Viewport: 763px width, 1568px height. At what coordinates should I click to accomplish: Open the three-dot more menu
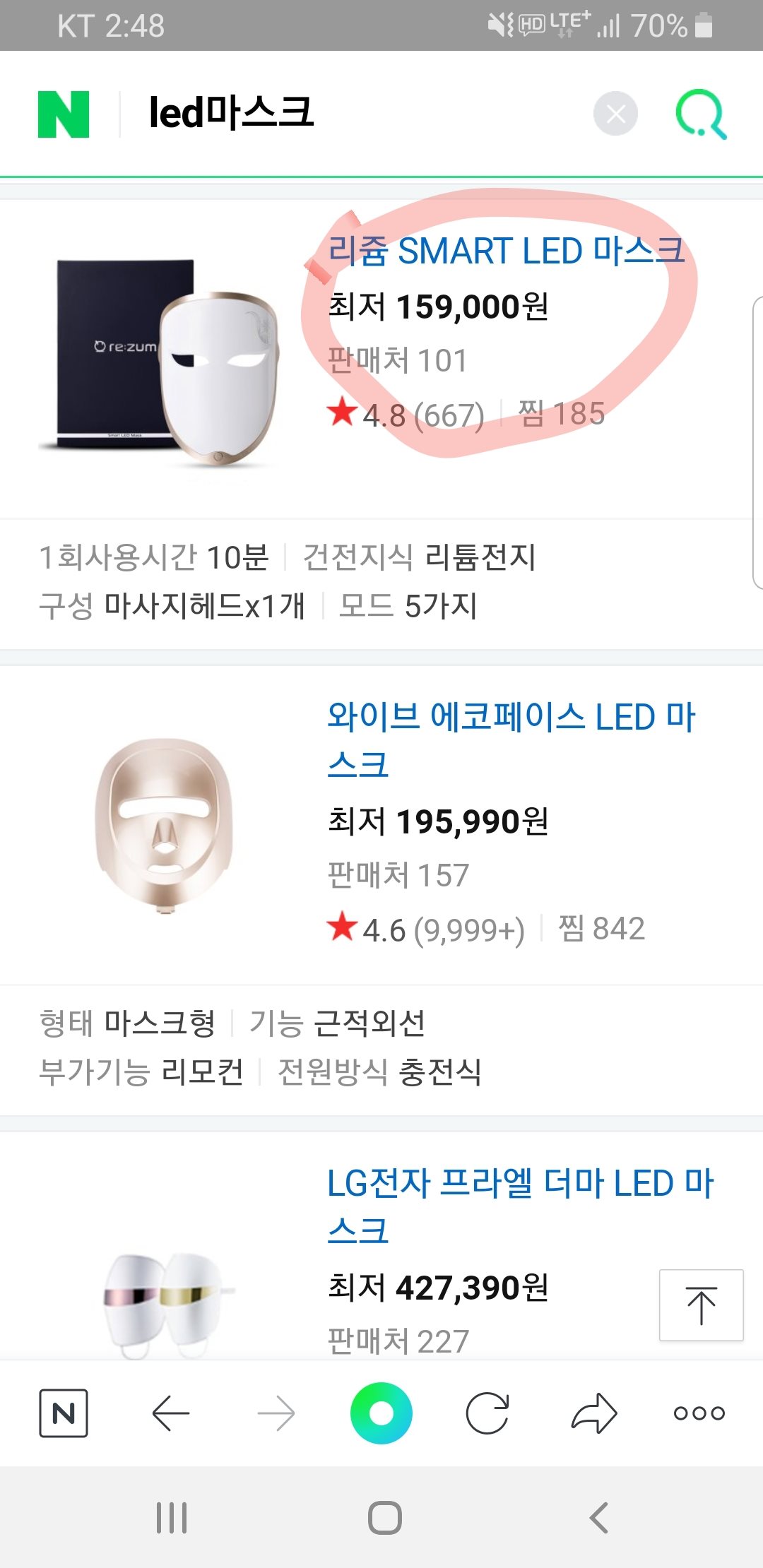pos(699,1413)
